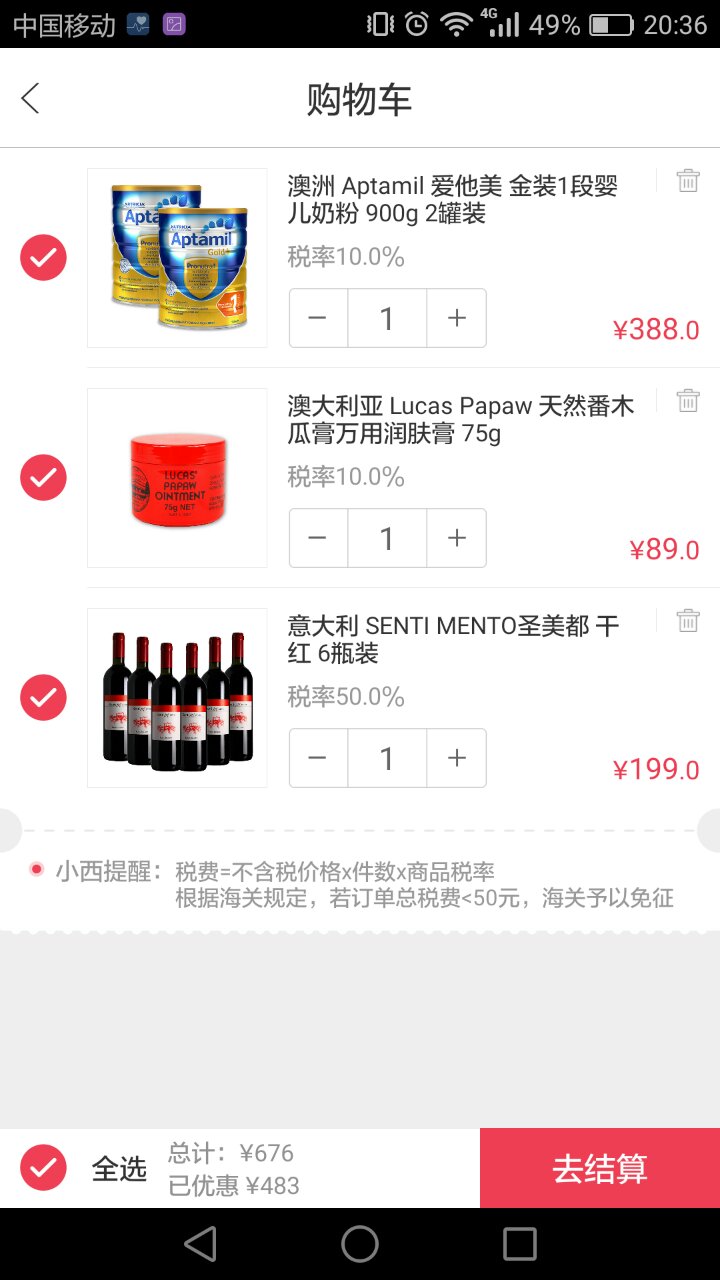The image size is (720, 1280).
Task: Delete the Aptamil milk powder using trash icon
Action: click(687, 180)
